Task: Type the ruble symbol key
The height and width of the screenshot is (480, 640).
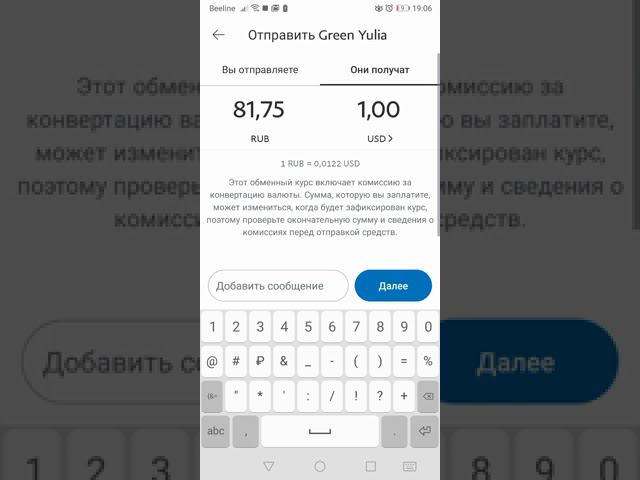Action: click(260, 361)
